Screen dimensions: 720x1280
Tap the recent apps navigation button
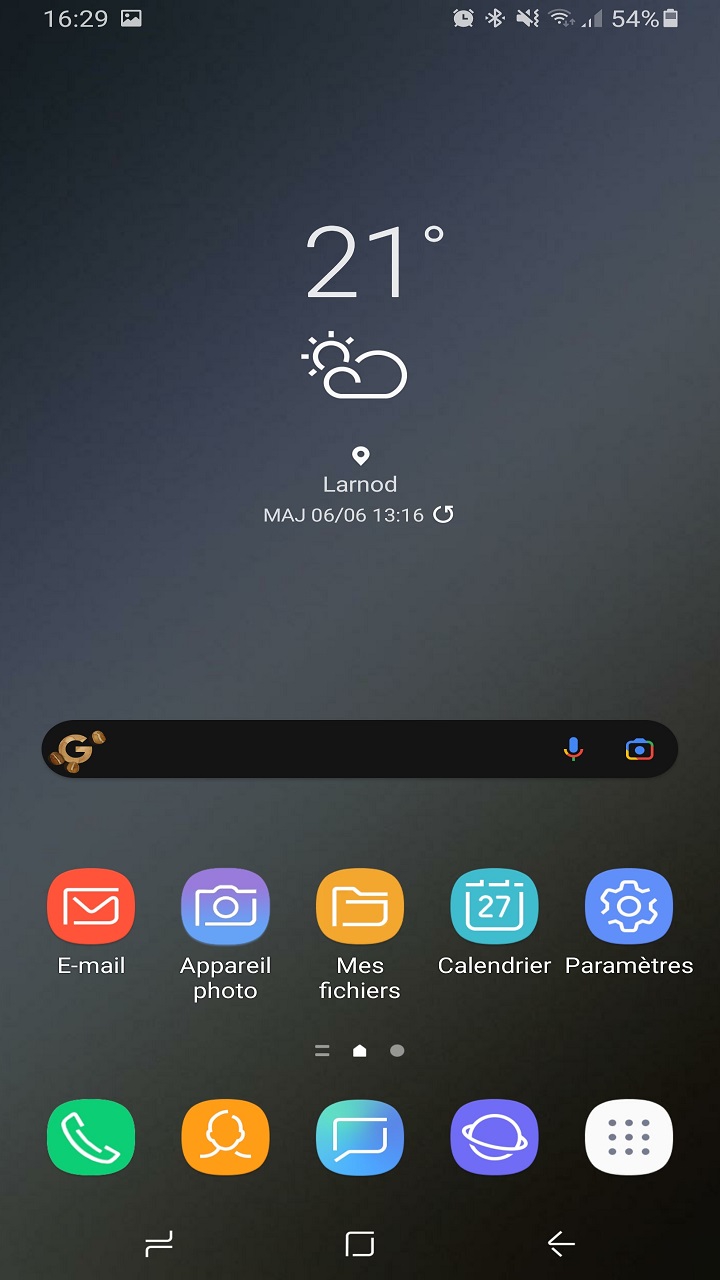tap(159, 1244)
